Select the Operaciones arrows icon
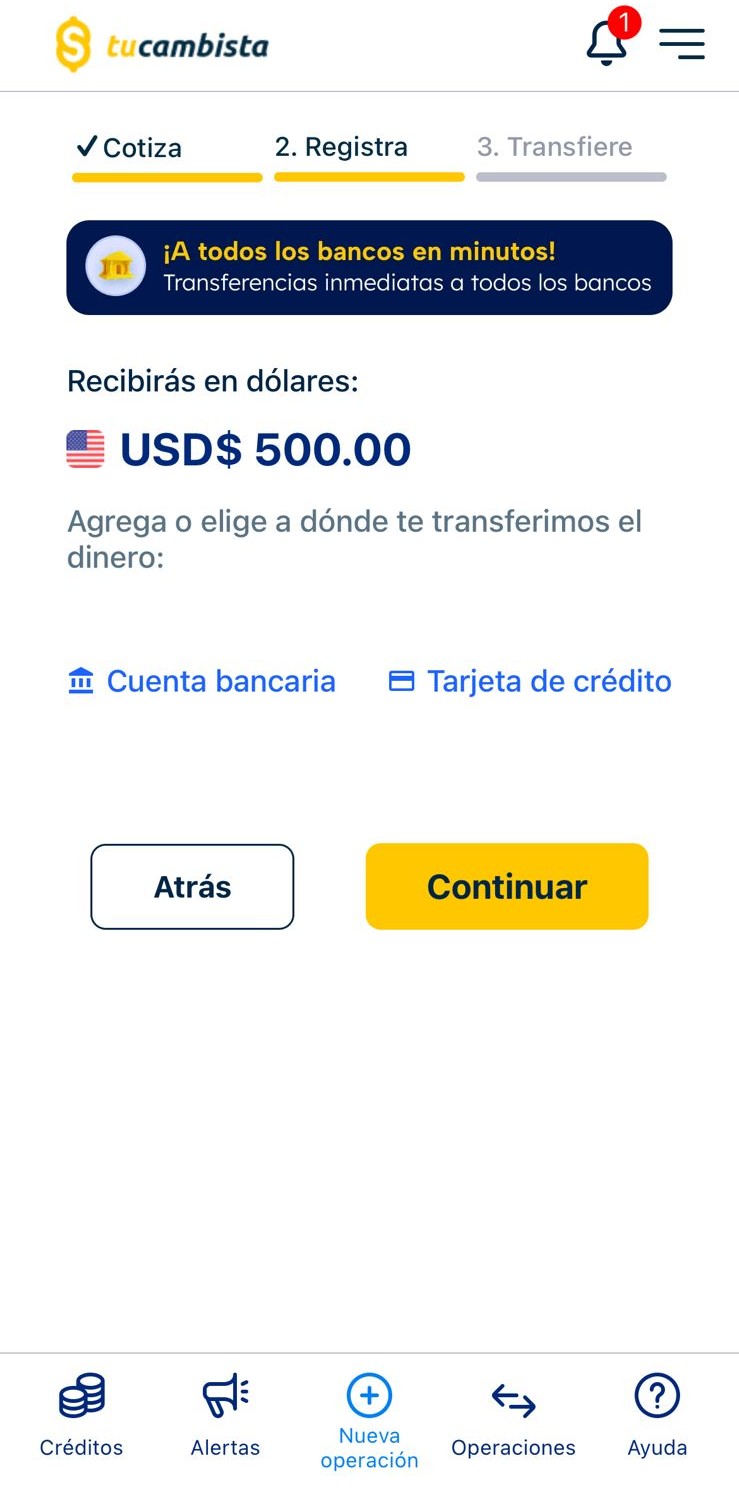 pyautogui.click(x=513, y=1396)
